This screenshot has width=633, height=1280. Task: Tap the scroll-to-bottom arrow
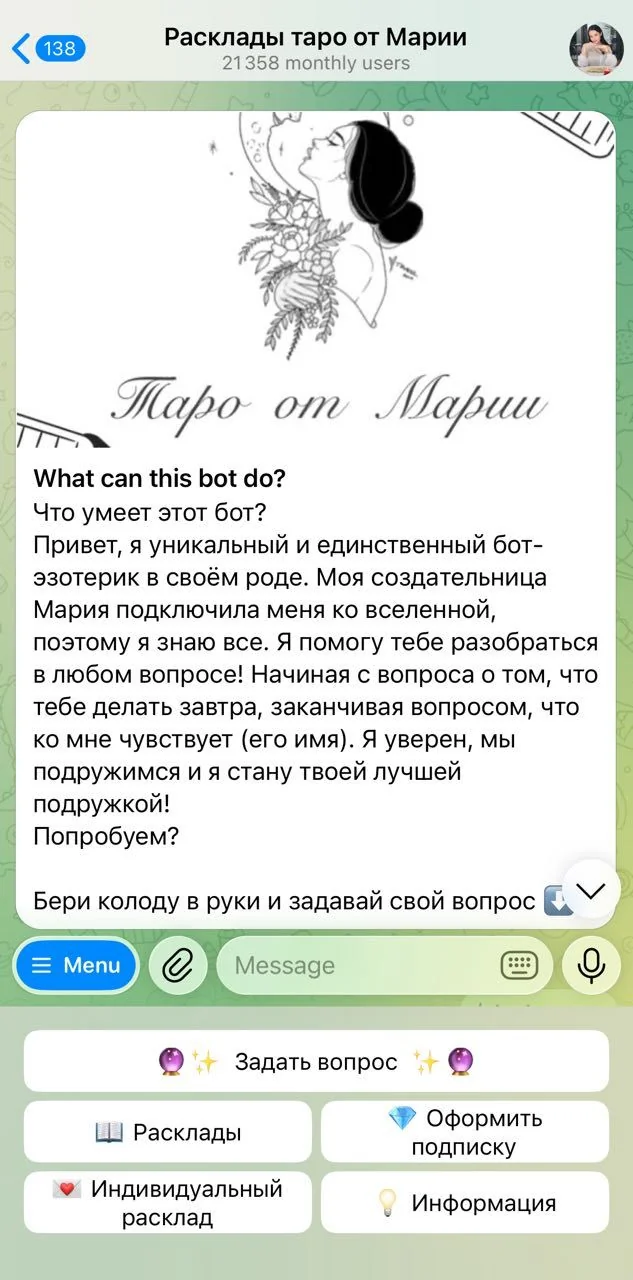pos(591,889)
